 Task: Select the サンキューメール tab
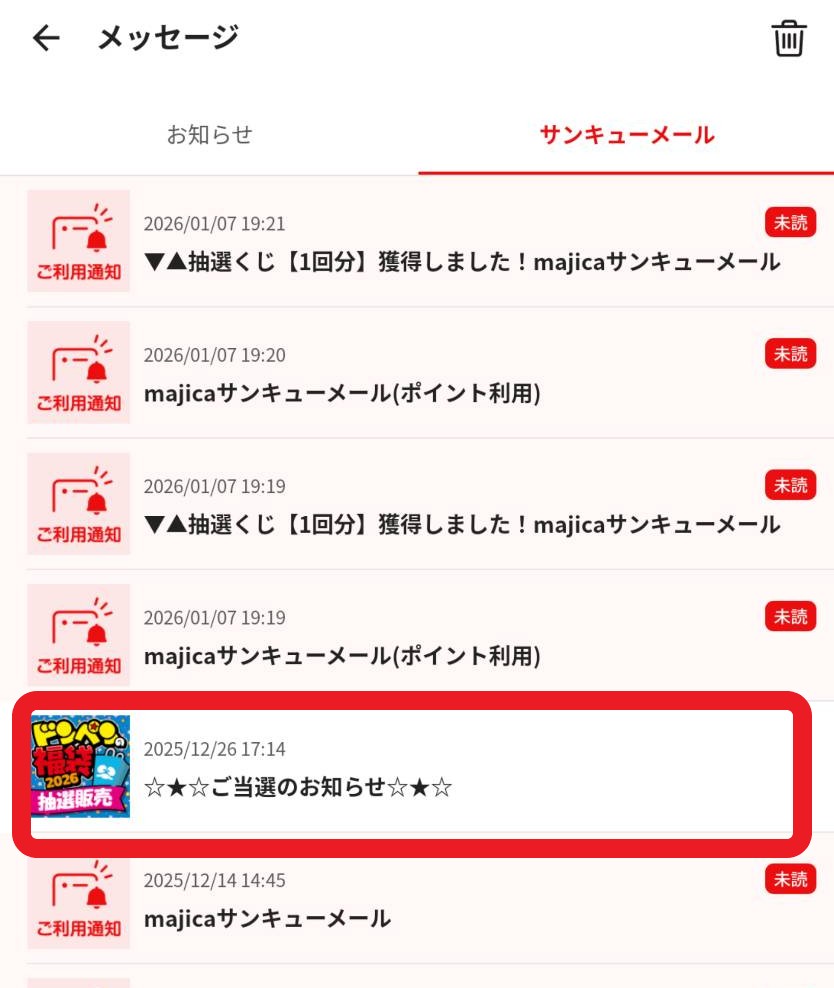[x=626, y=135]
